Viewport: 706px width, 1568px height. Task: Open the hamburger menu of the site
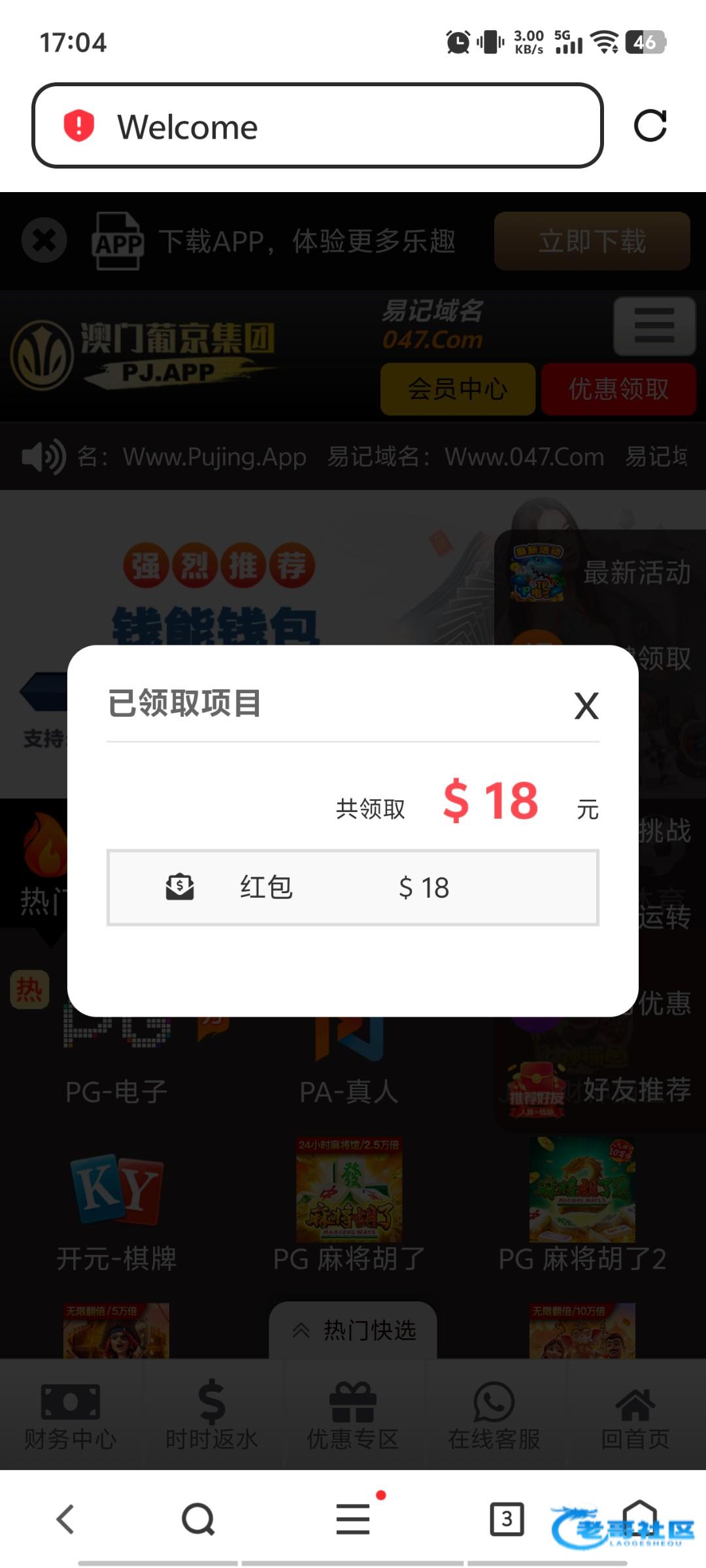click(x=654, y=325)
